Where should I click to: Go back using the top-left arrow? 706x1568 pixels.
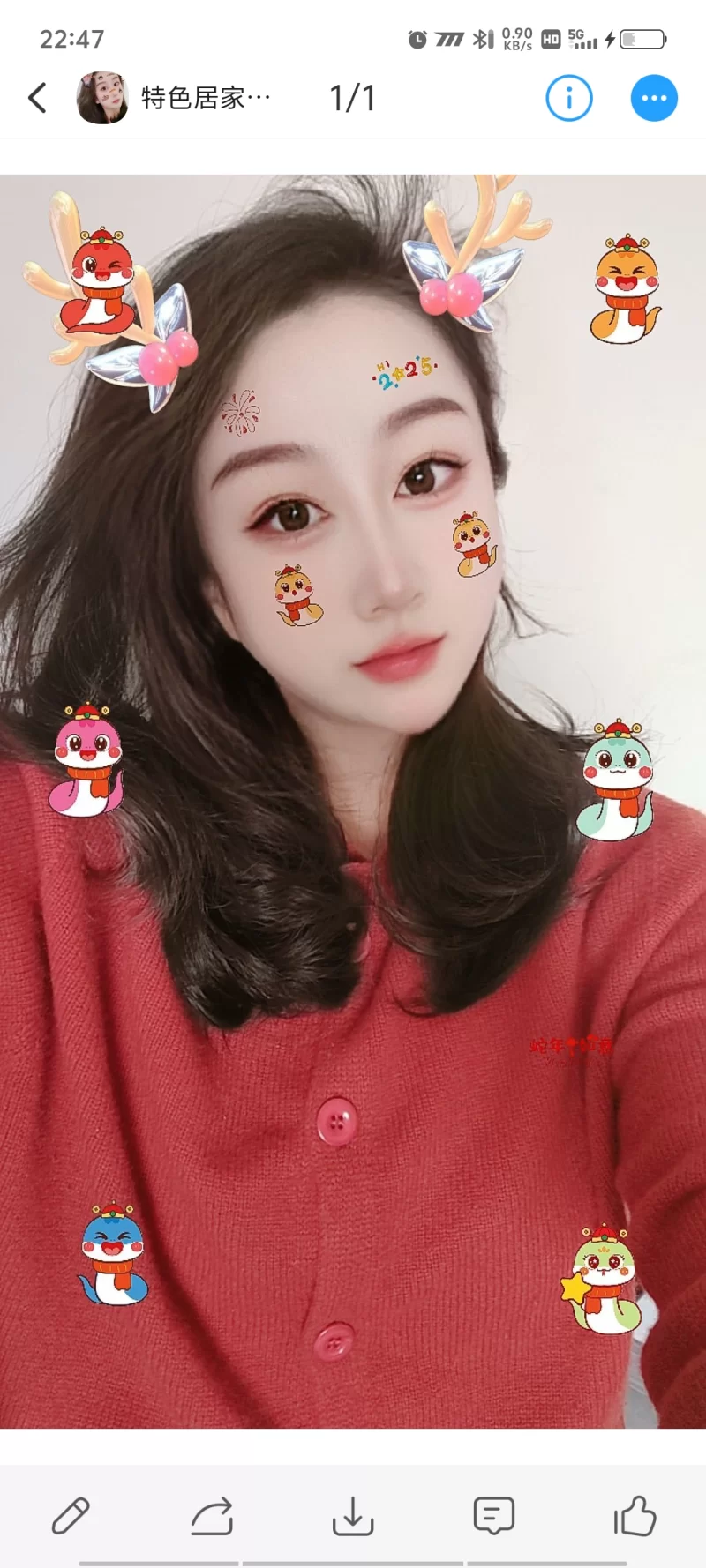(x=37, y=98)
